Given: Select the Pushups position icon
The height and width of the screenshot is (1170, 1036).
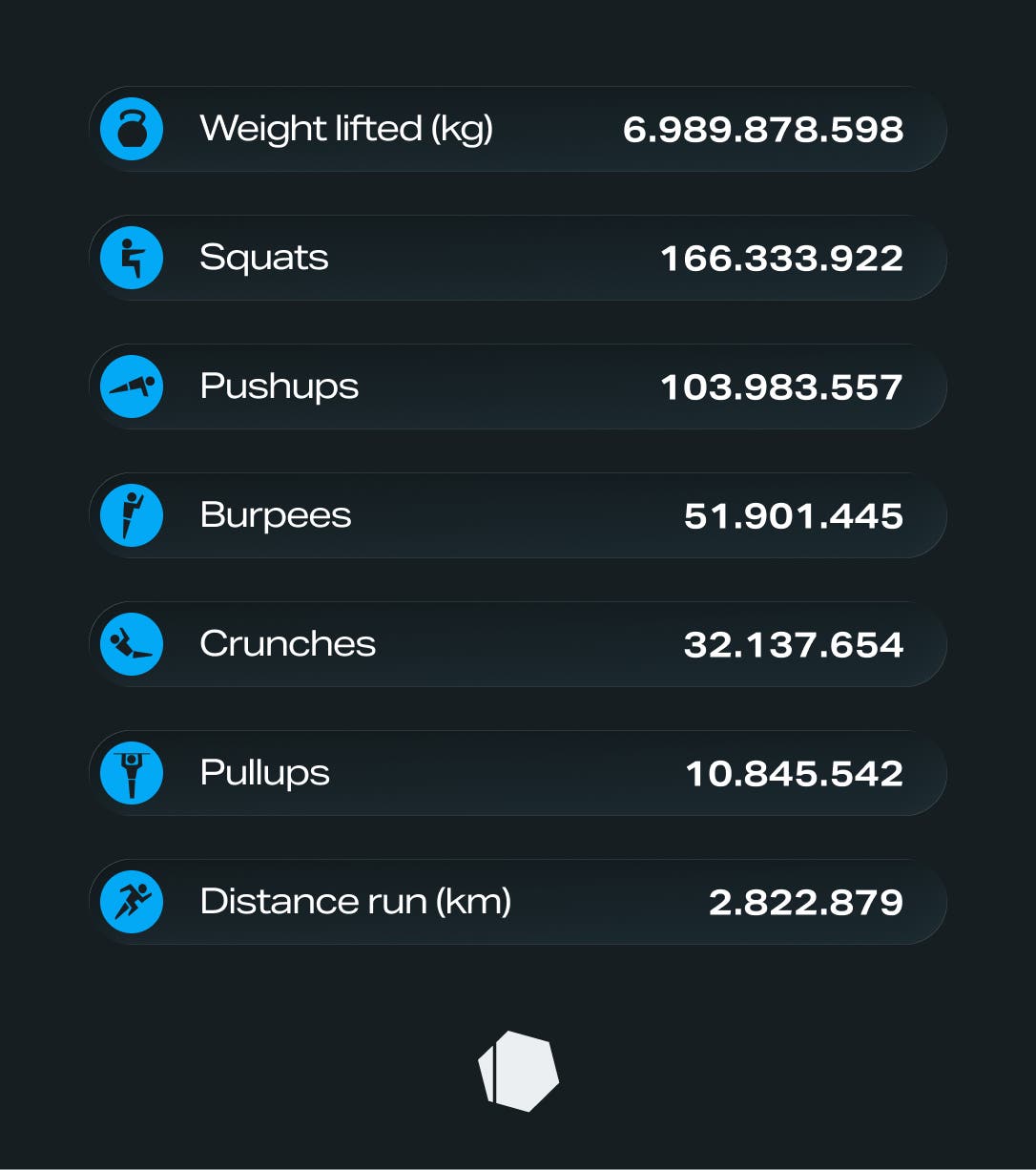Looking at the screenshot, I should click(132, 387).
